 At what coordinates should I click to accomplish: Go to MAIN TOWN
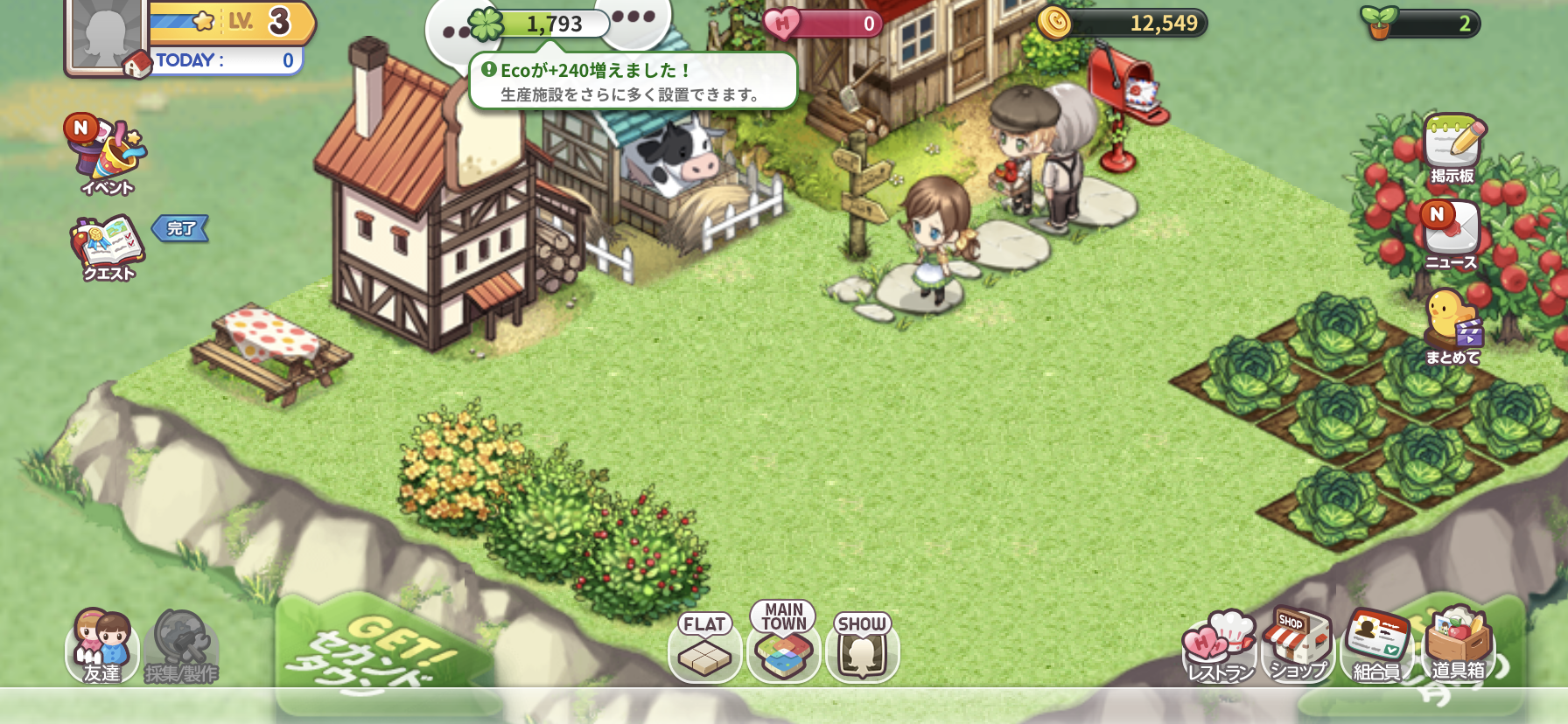coord(784,643)
